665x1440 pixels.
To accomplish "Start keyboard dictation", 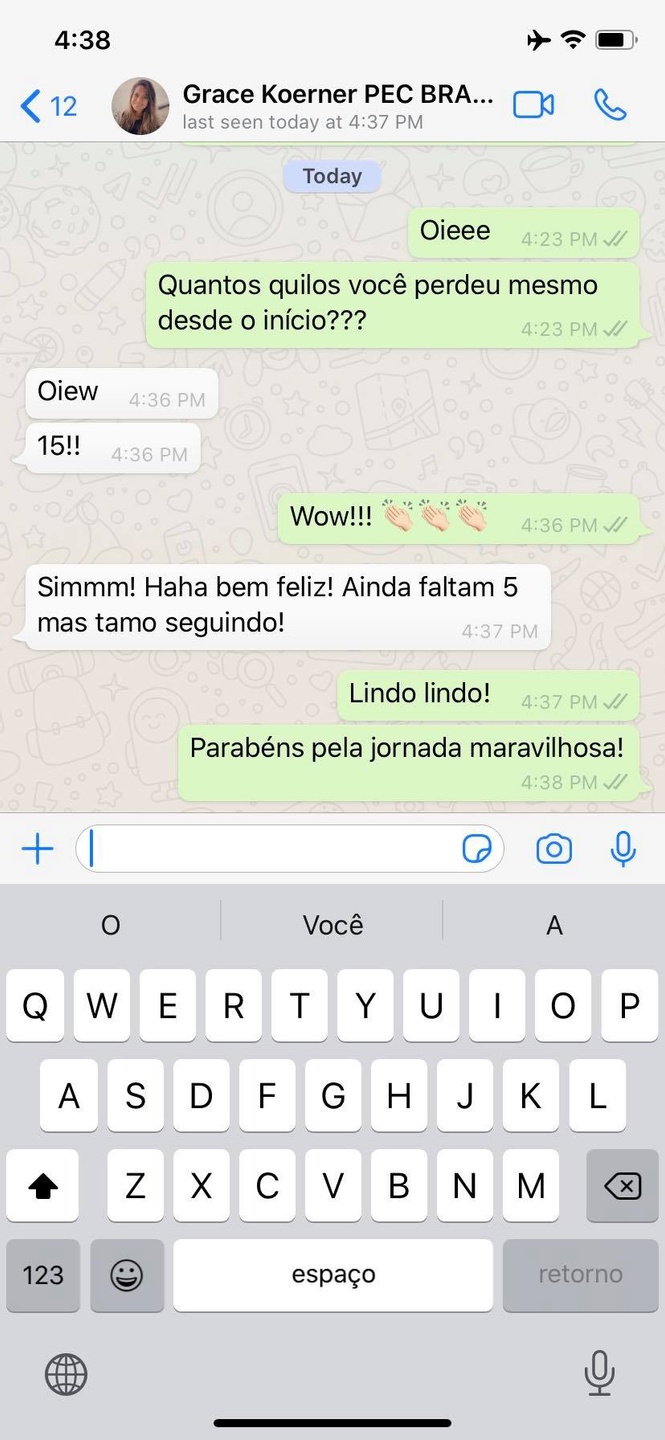I will tap(599, 1374).
